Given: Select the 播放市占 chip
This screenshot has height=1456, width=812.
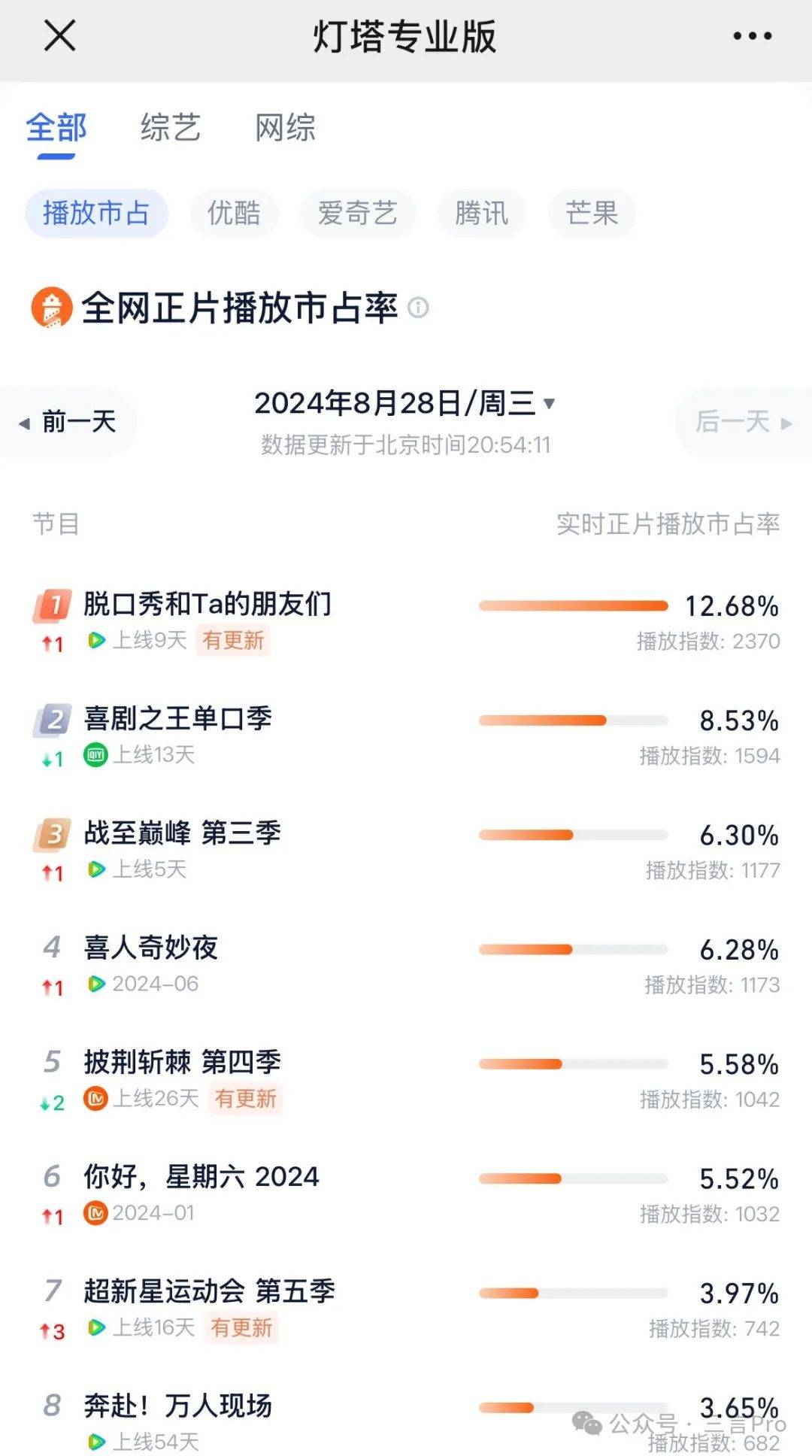Looking at the screenshot, I should tap(96, 213).
